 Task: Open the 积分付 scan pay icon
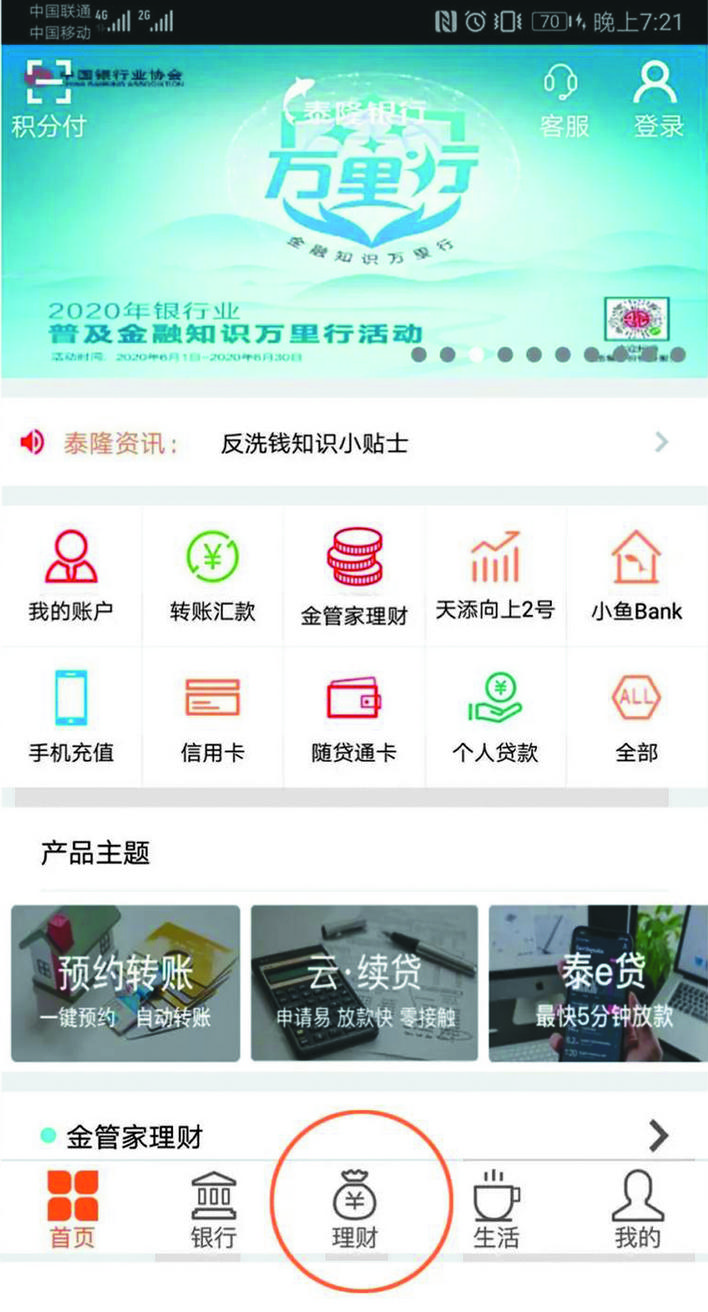[48, 98]
